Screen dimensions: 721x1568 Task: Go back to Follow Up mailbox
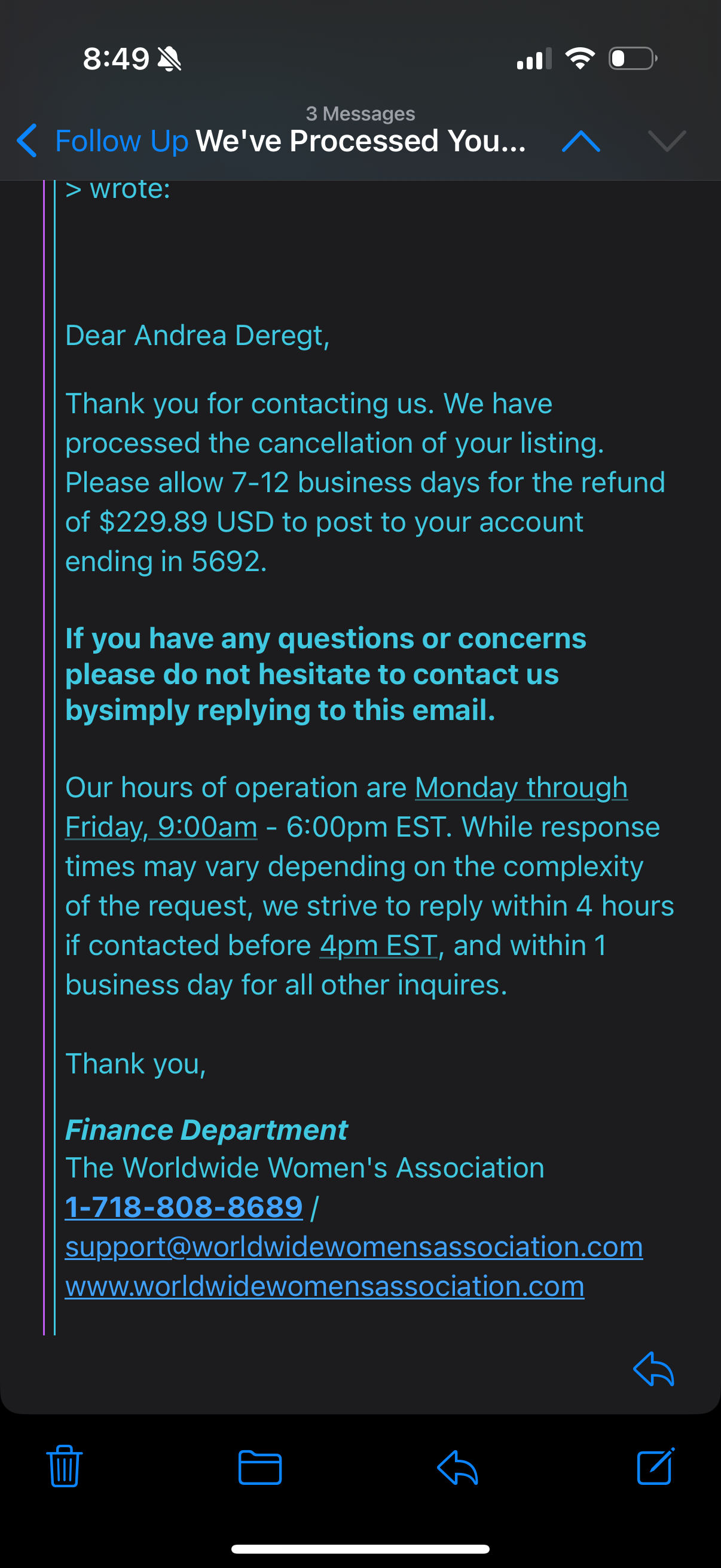[x=100, y=141]
